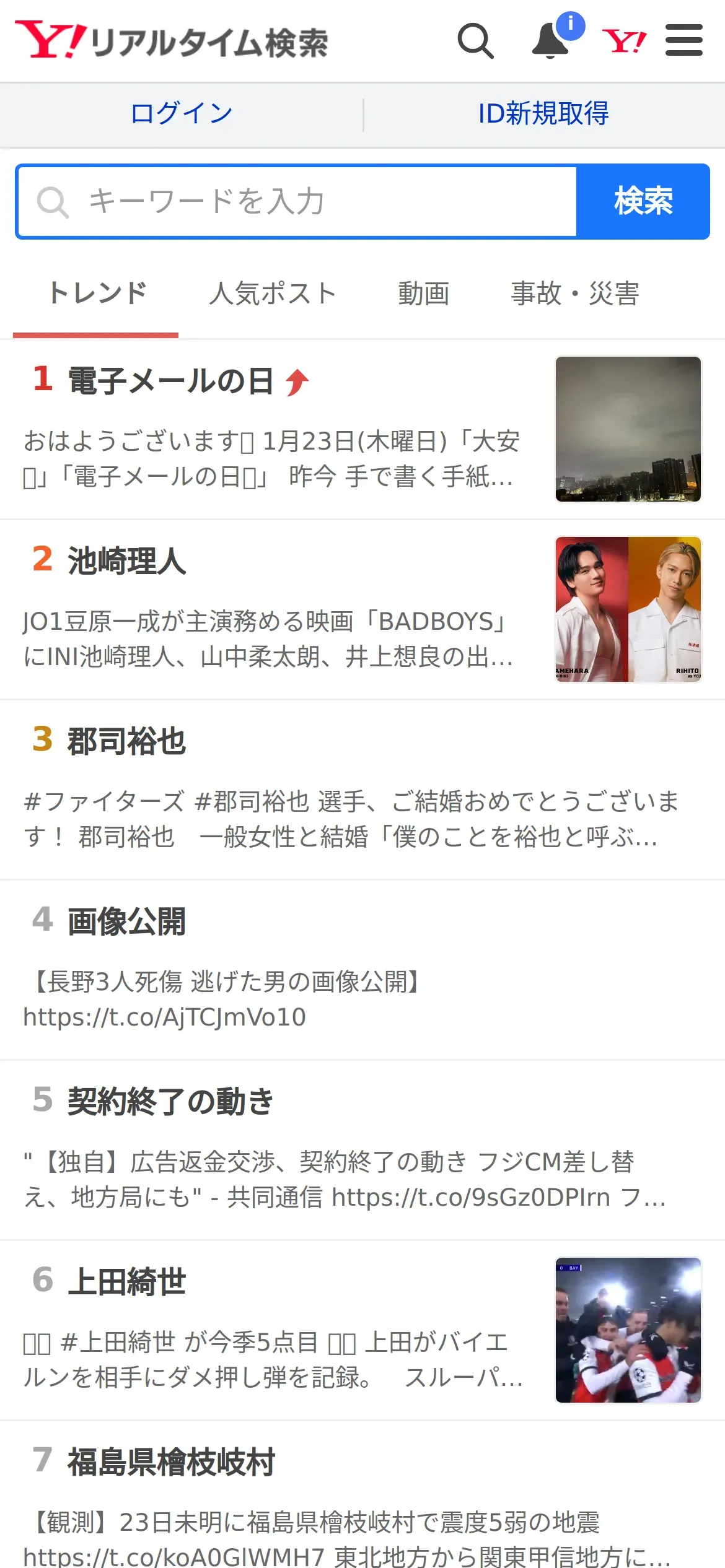This screenshot has width=725, height=1568.
Task: Open trend 5 契約終了の動き
Action: (x=362, y=1150)
